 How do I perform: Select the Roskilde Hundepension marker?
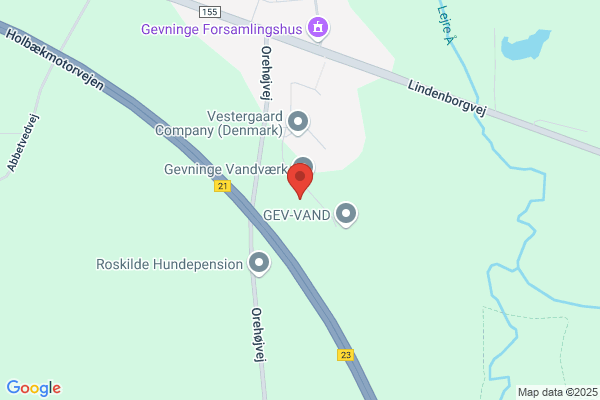[259, 263]
